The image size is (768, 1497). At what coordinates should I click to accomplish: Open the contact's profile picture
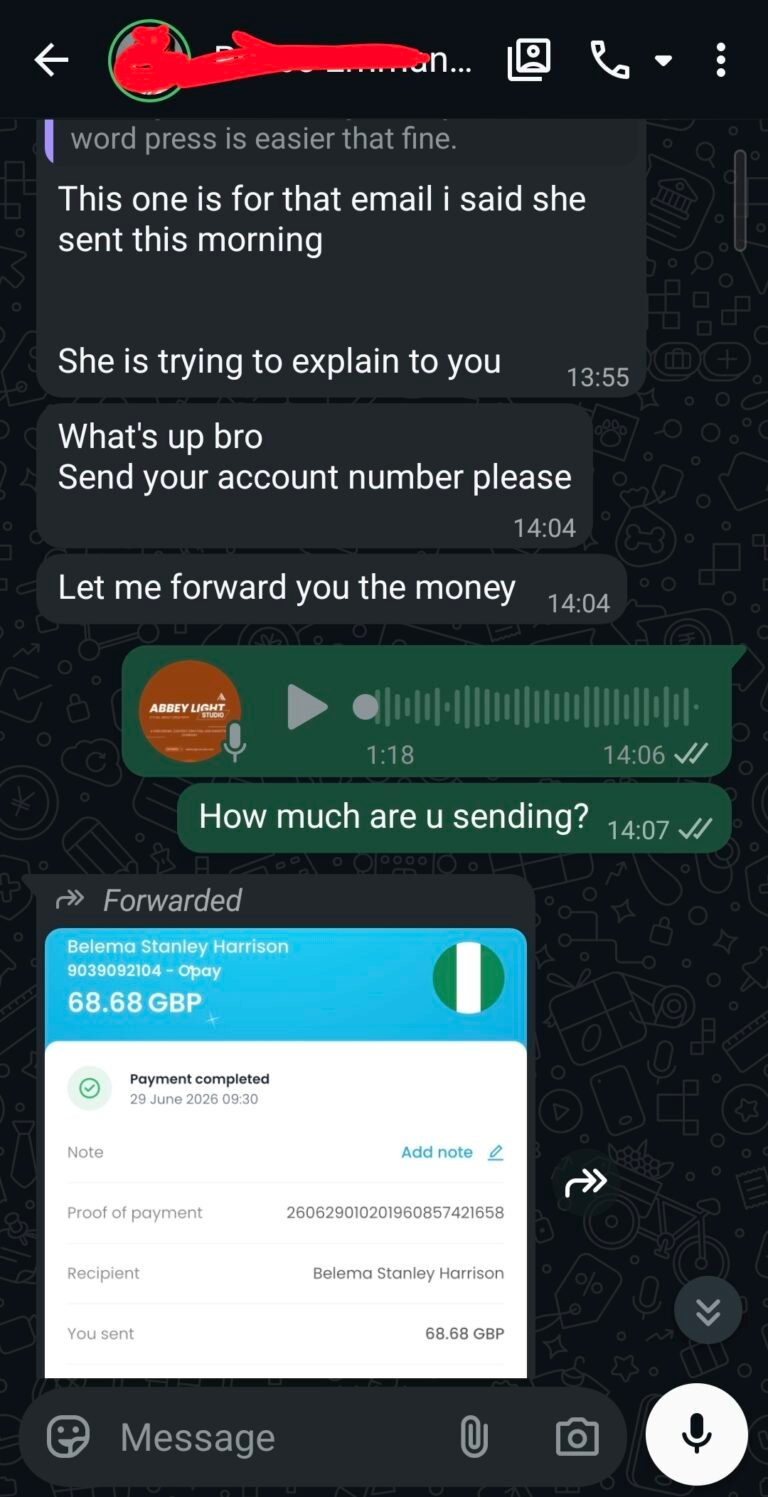[x=149, y=60]
